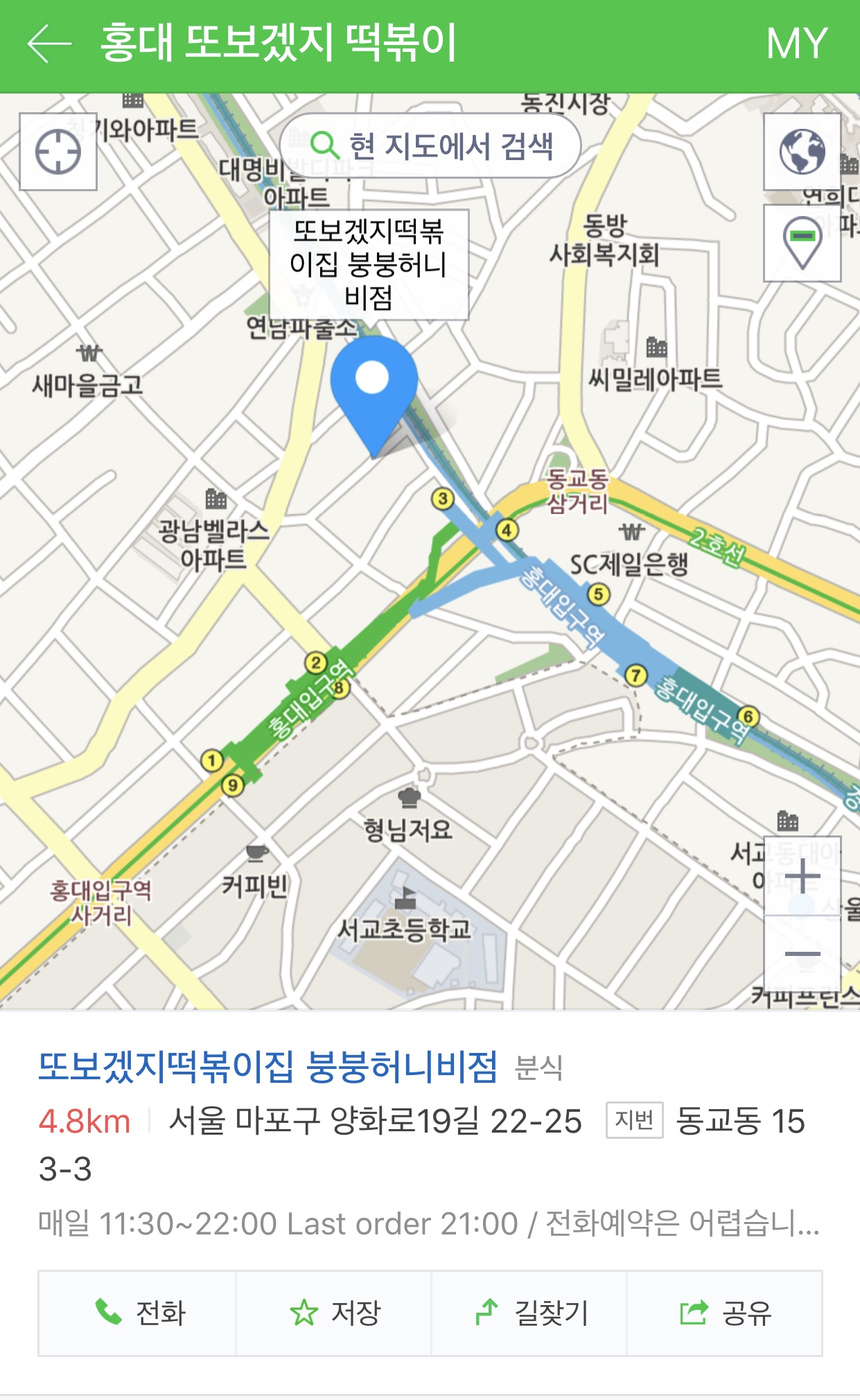Image resolution: width=860 pixels, height=1400 pixels.
Task: Tap 현 지도에서 검색 search button
Action: coord(430,146)
